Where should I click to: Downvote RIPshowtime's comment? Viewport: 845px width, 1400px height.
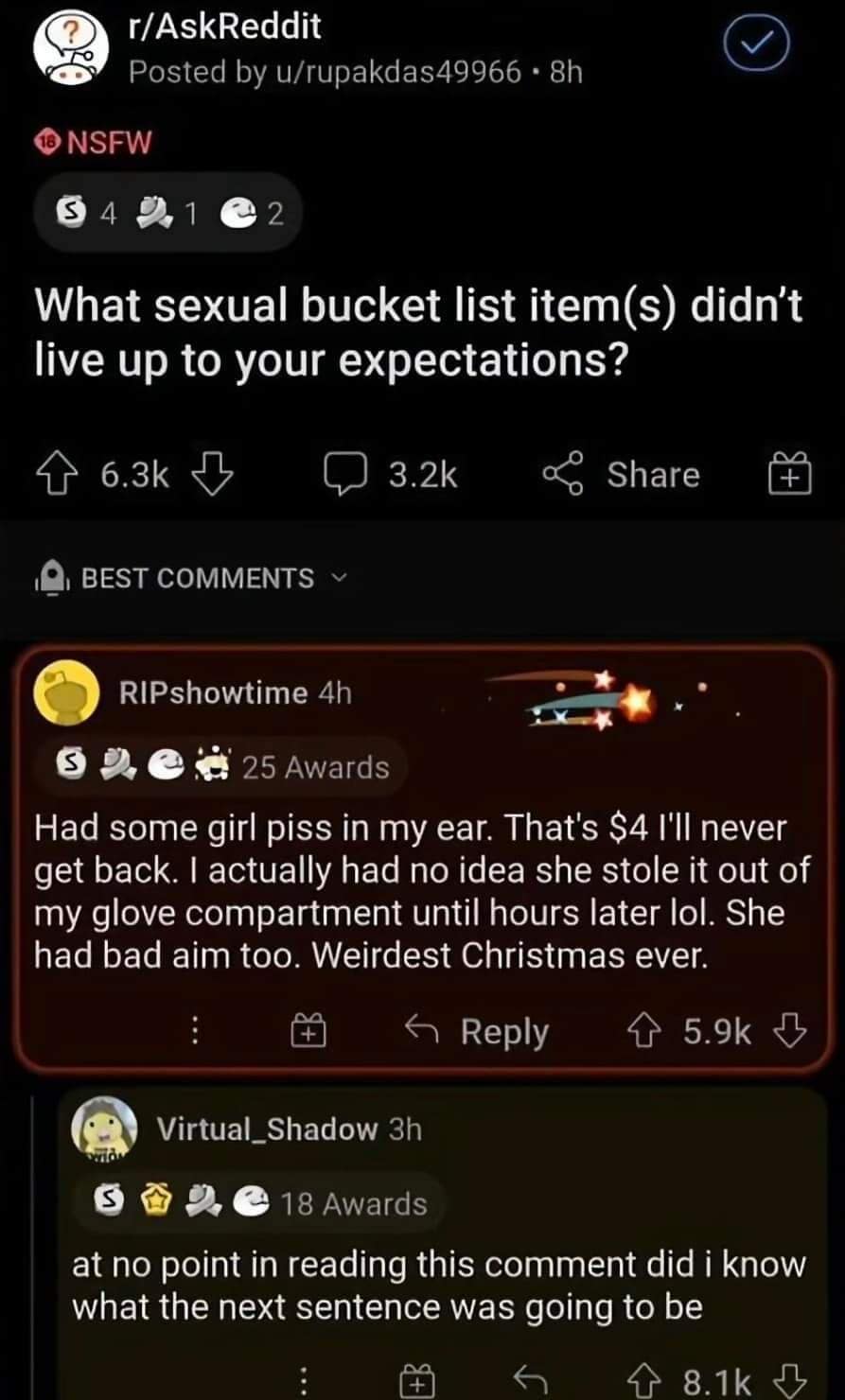pos(792,1032)
